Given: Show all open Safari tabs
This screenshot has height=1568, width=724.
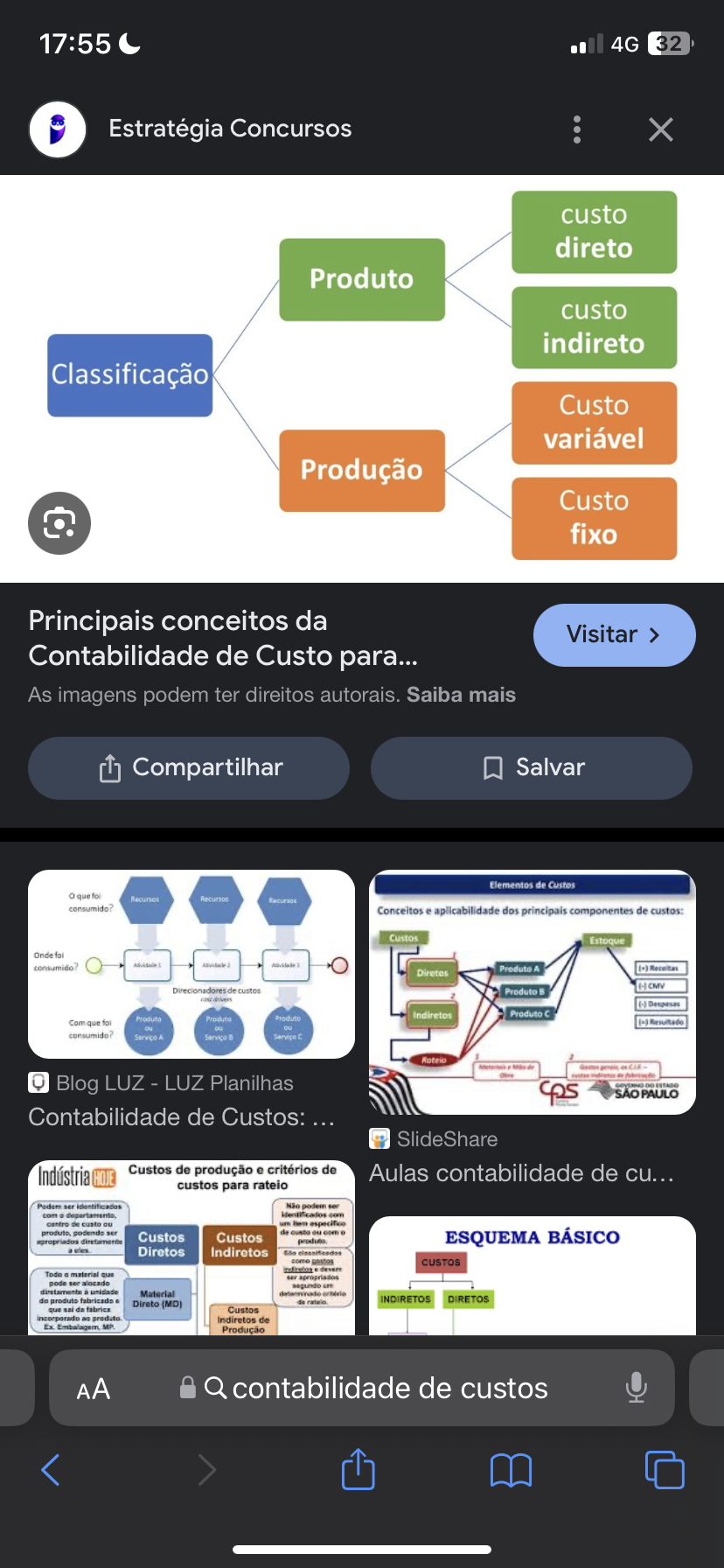Looking at the screenshot, I should click(x=664, y=1470).
